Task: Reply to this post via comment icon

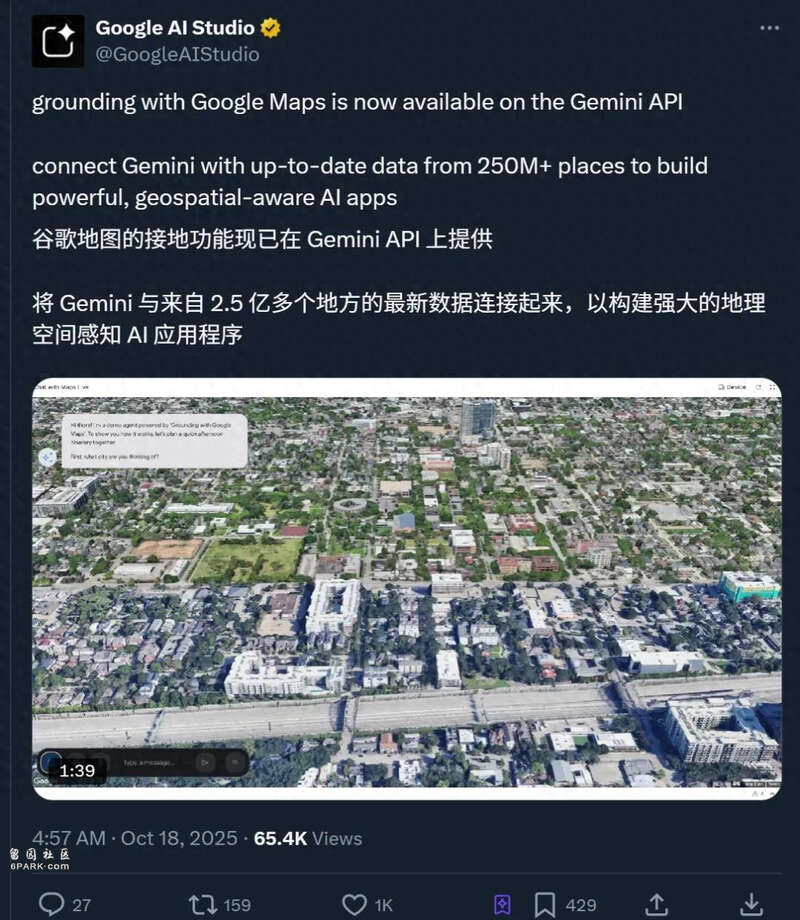Action: coord(51,904)
